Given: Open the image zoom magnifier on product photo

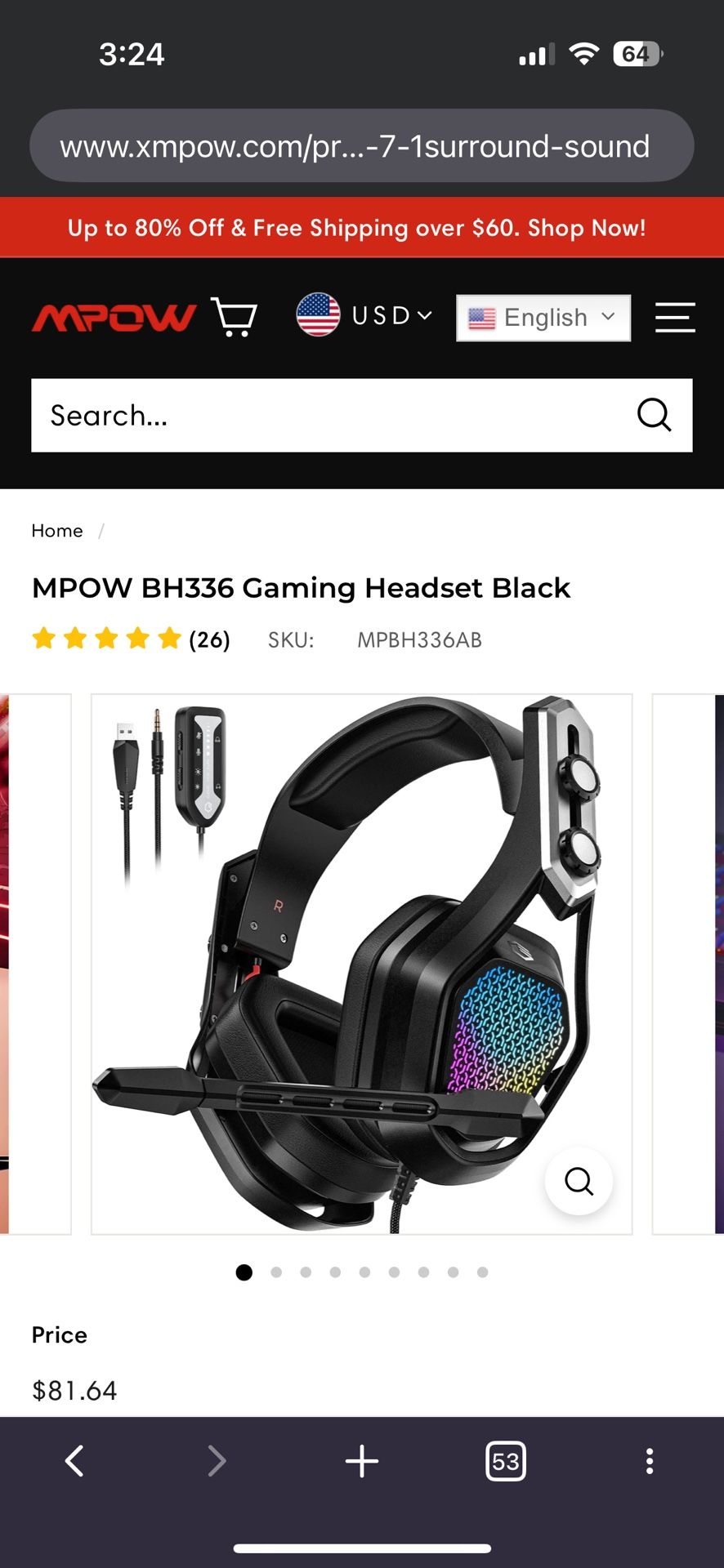Looking at the screenshot, I should [x=579, y=1181].
